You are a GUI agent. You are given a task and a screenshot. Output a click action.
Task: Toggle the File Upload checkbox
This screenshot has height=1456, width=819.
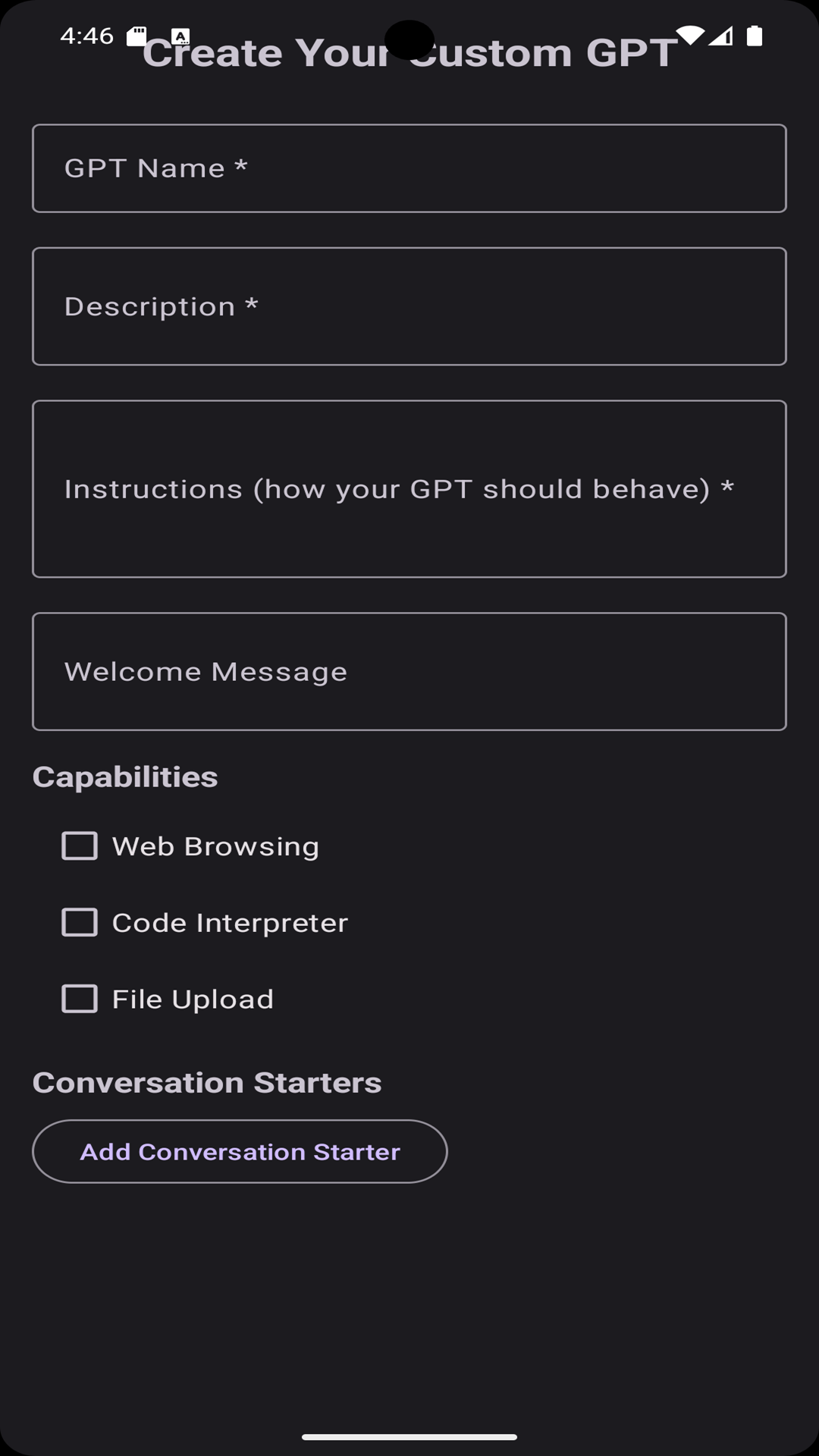tap(80, 999)
